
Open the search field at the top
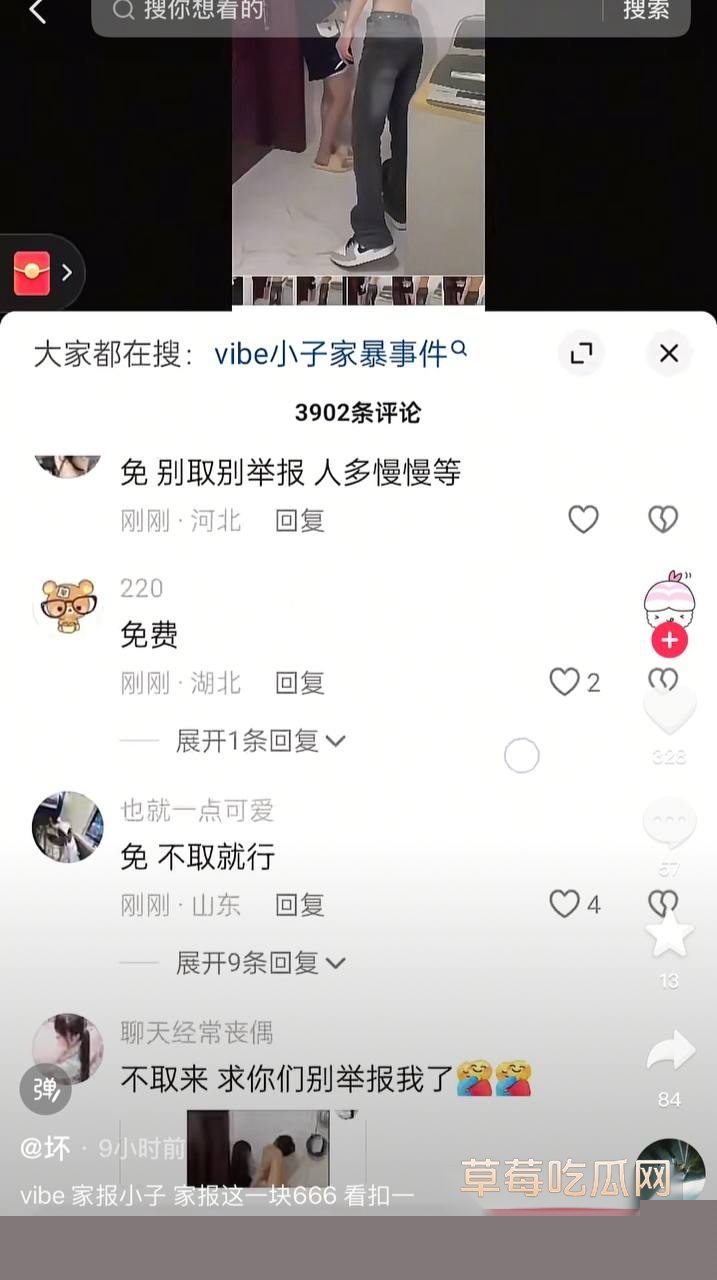tap(360, 12)
